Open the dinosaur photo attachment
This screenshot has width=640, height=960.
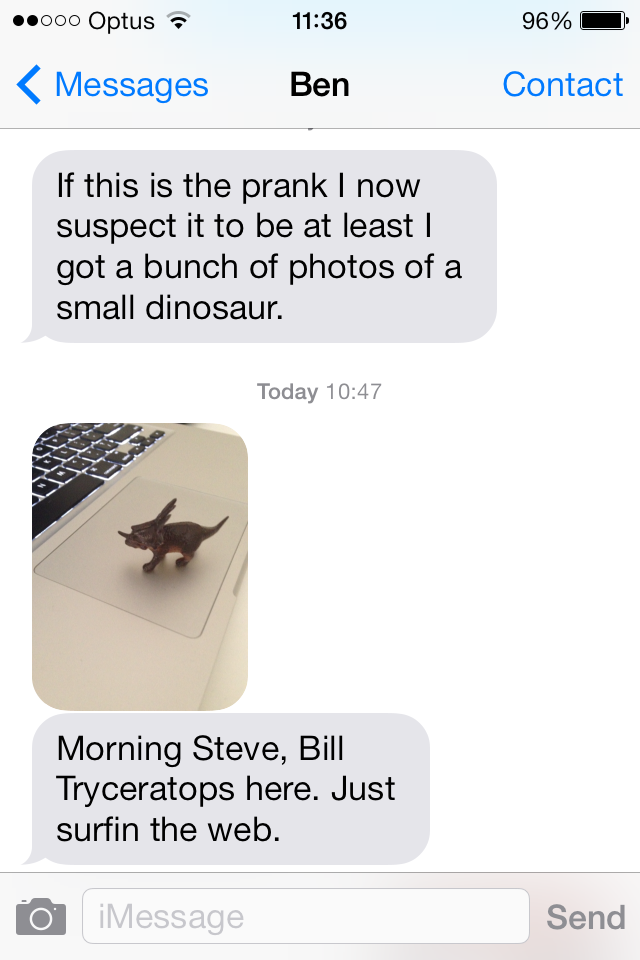(x=140, y=566)
